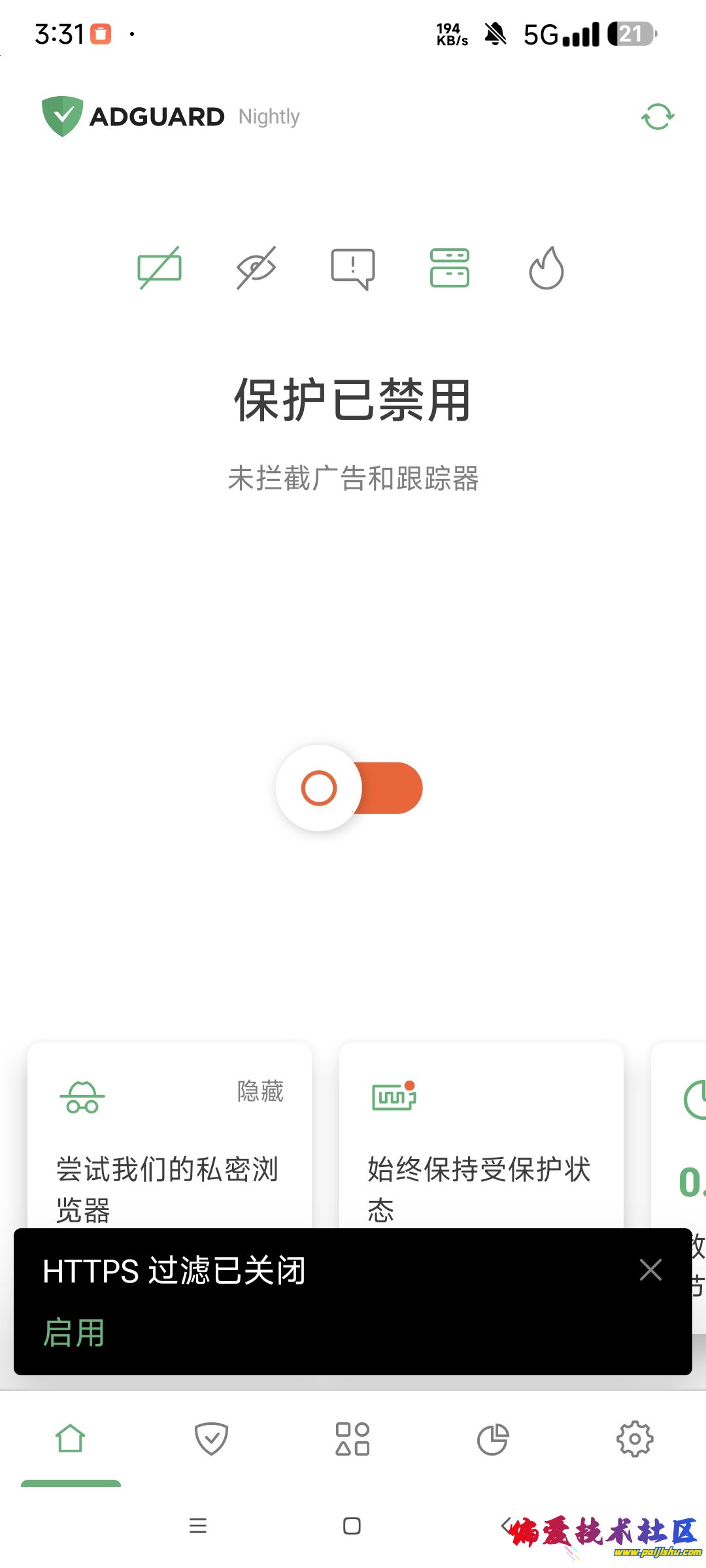
Task: Switch to the Home tab
Action: pos(71,1439)
